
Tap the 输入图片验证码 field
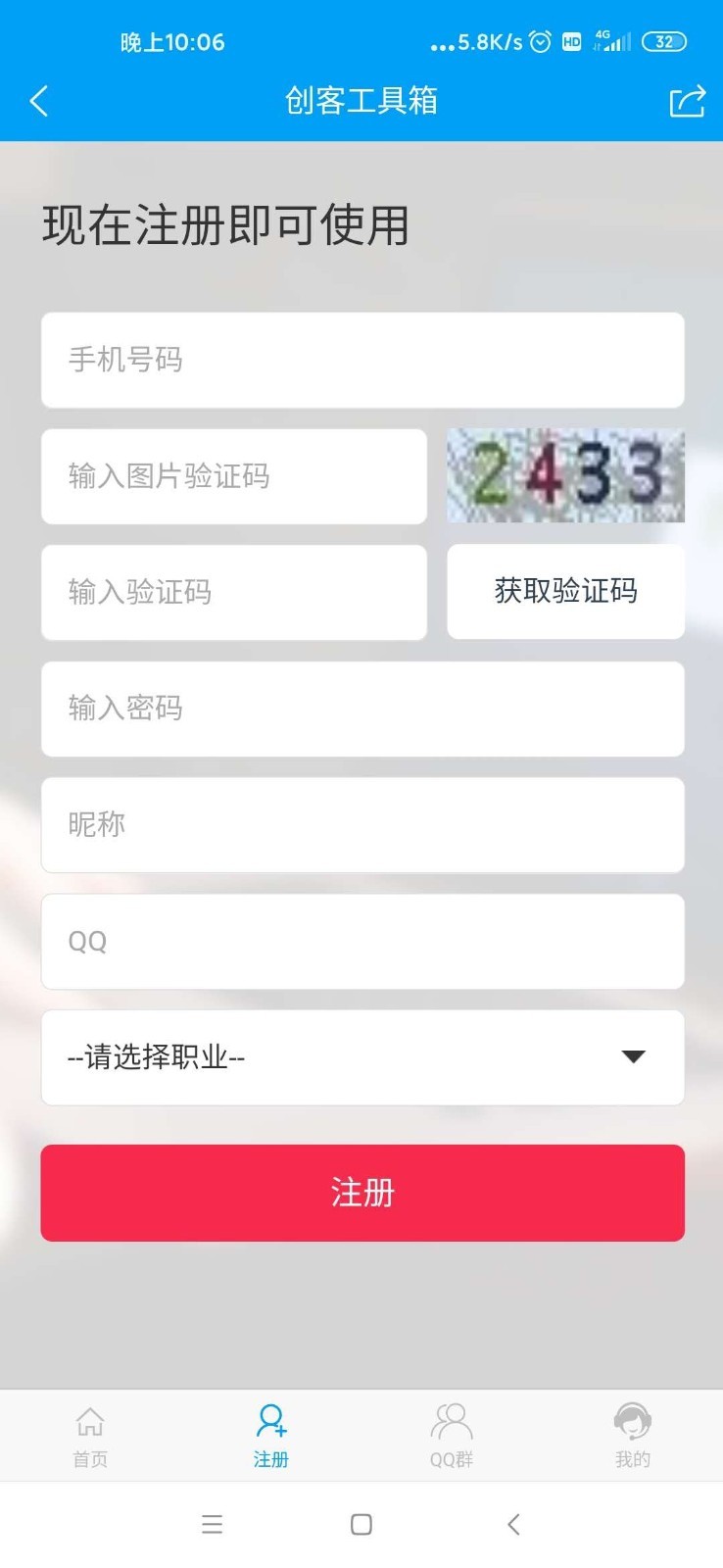point(234,476)
